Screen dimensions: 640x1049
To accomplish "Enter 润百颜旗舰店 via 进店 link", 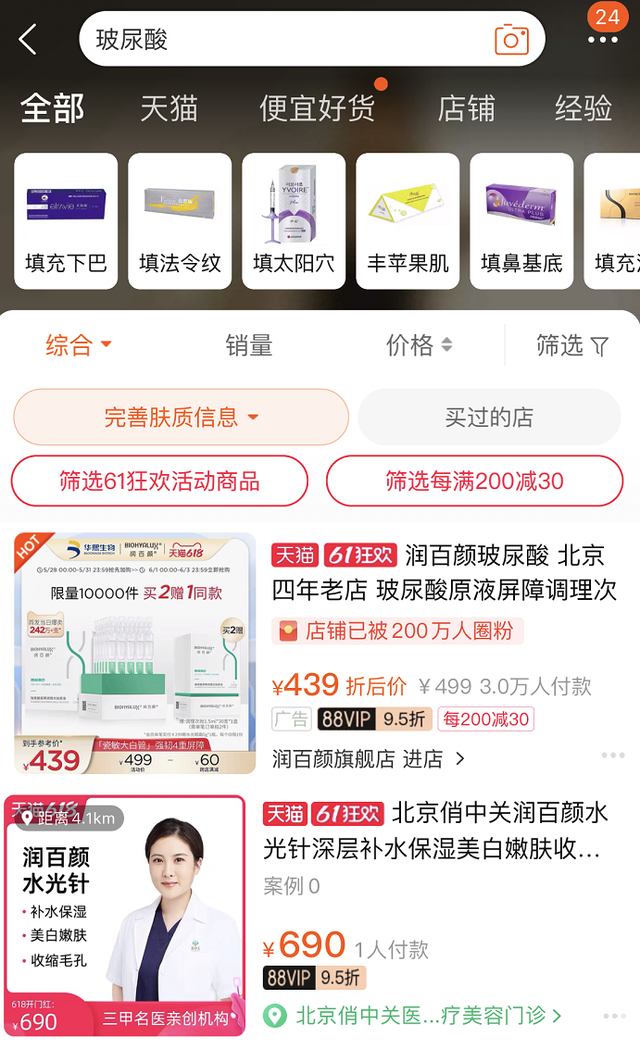I will (x=368, y=759).
